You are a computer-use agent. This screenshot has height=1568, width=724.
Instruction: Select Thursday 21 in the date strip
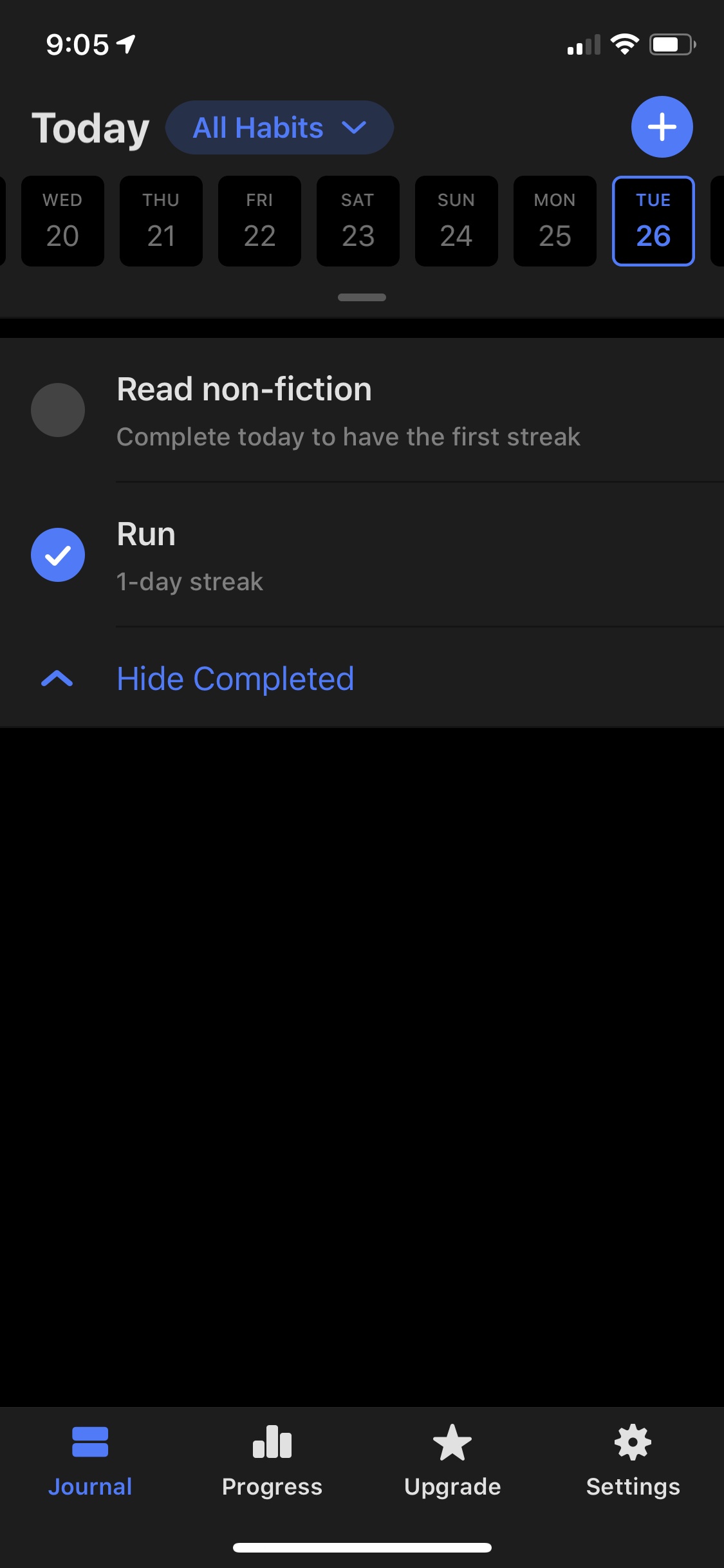[x=161, y=221]
